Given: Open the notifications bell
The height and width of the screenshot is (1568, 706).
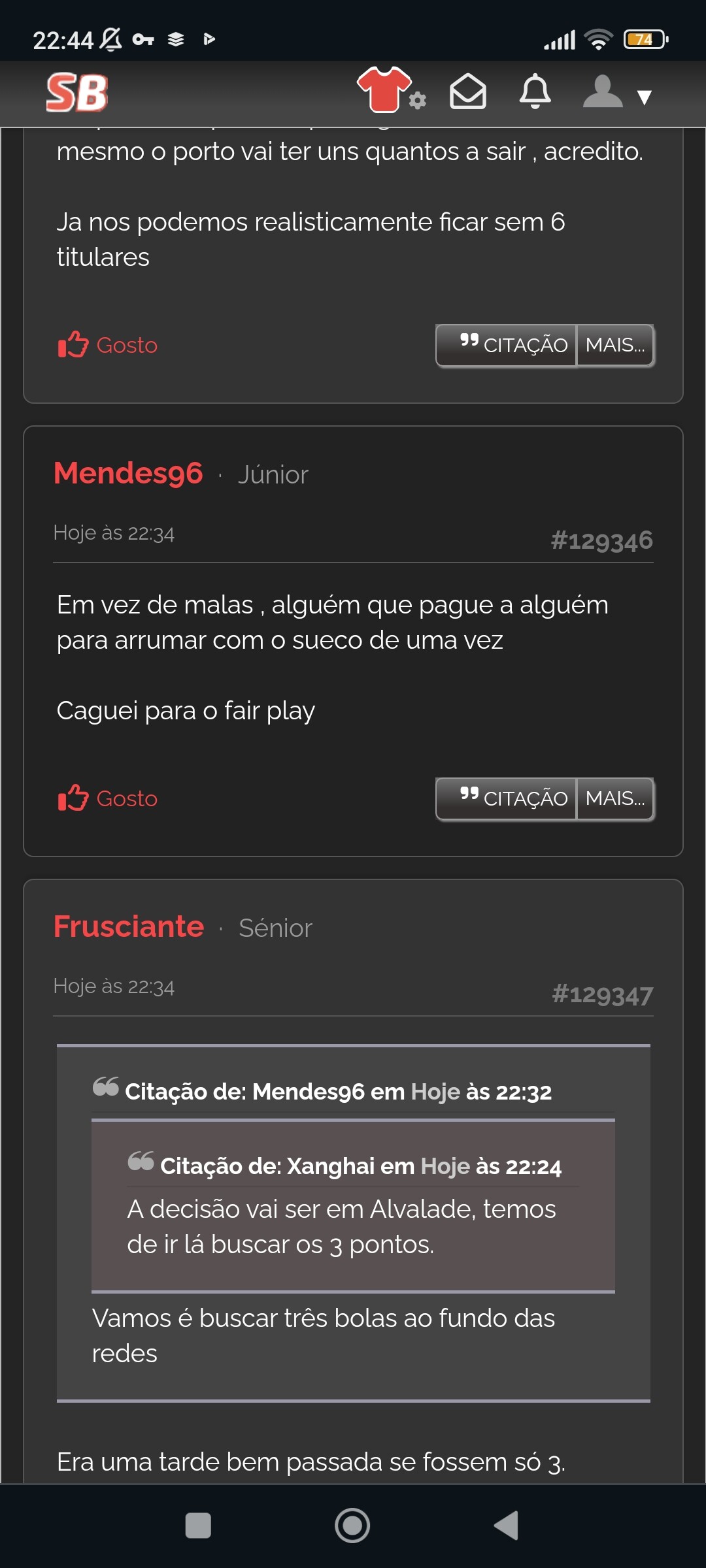Looking at the screenshot, I should (x=535, y=91).
